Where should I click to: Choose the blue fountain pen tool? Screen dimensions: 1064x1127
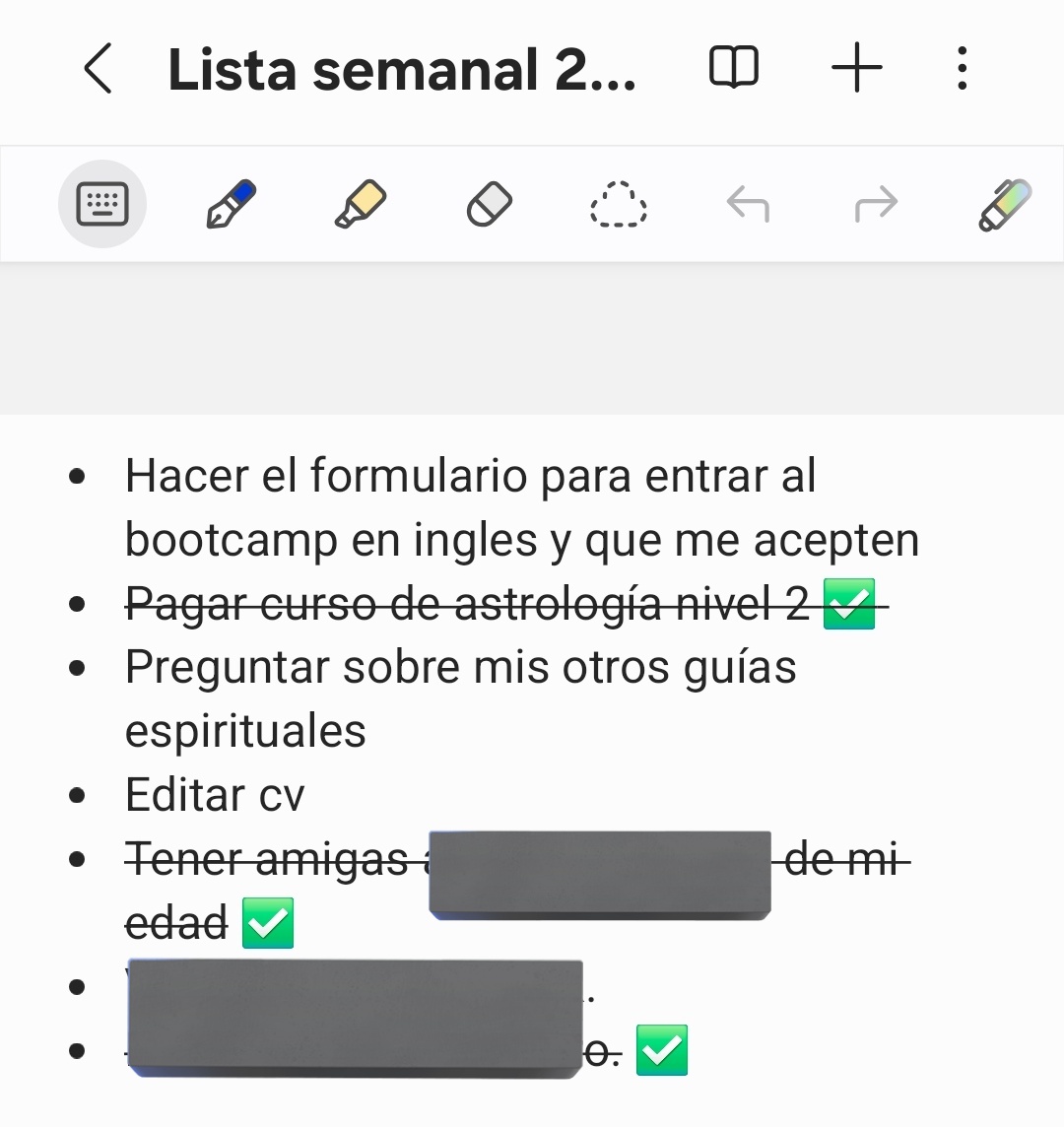[x=232, y=204]
